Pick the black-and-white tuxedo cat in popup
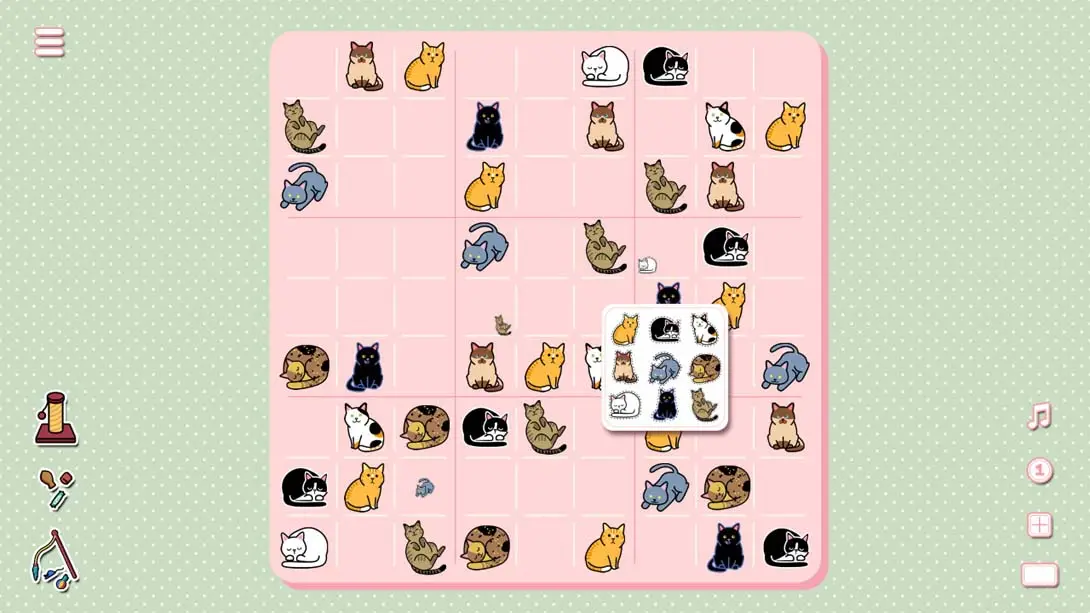This screenshot has height=613, width=1090. [x=665, y=329]
